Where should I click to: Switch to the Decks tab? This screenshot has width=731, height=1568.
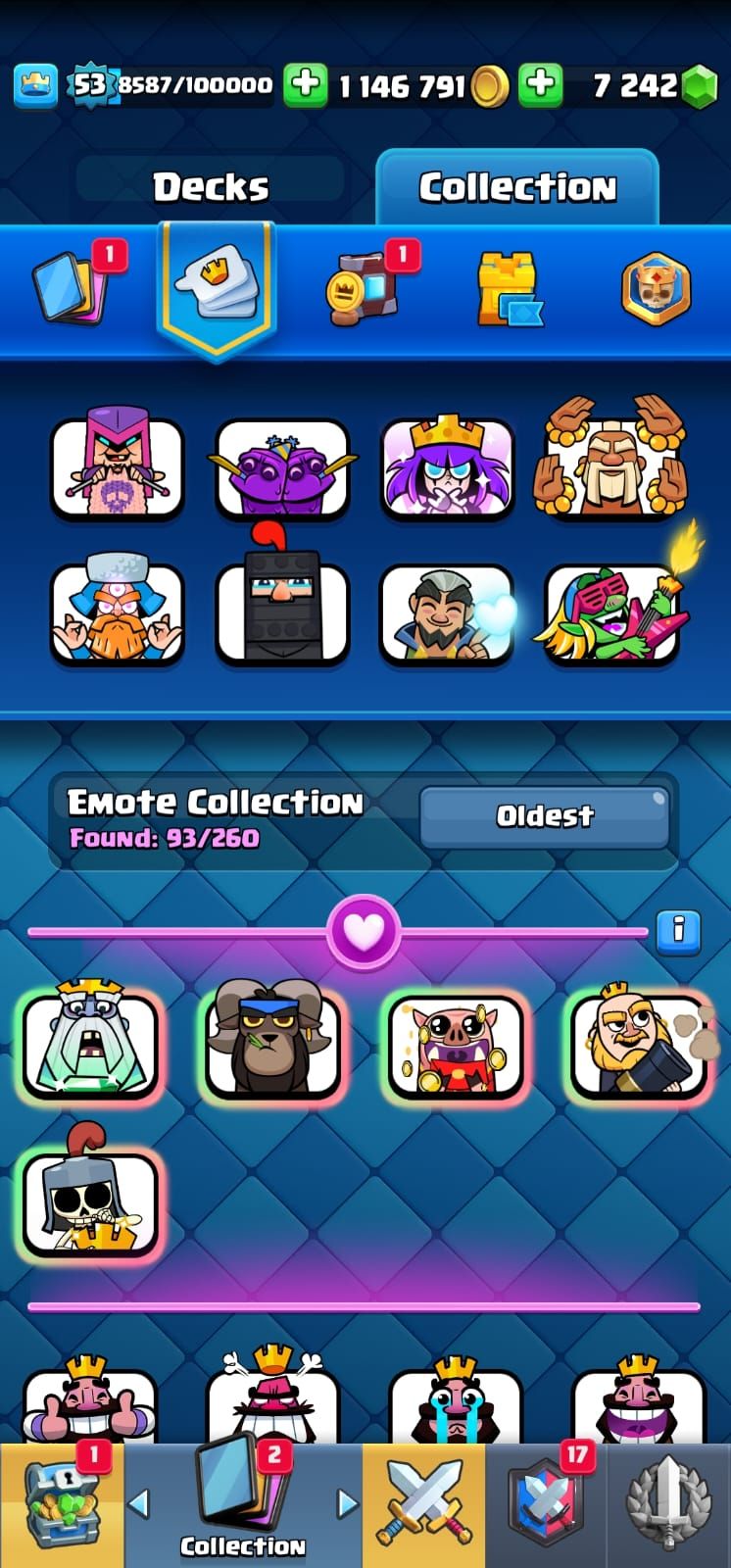(x=210, y=186)
